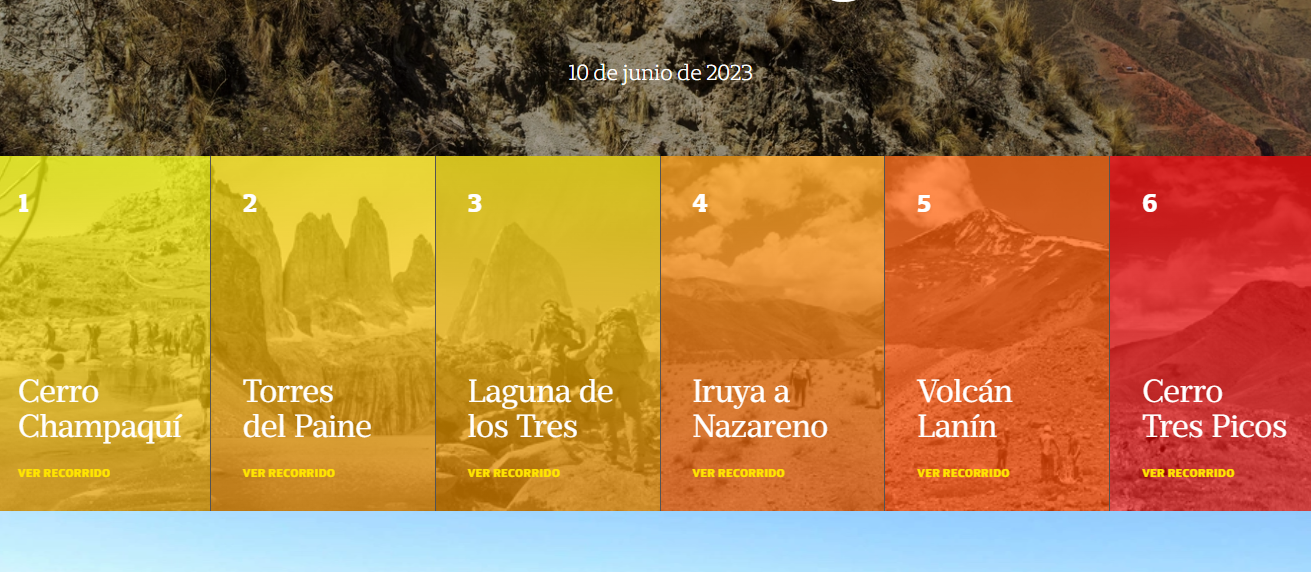Open the Cerro Tres Picos card
Viewport: 1311px width, 572px height.
[x=1214, y=408]
